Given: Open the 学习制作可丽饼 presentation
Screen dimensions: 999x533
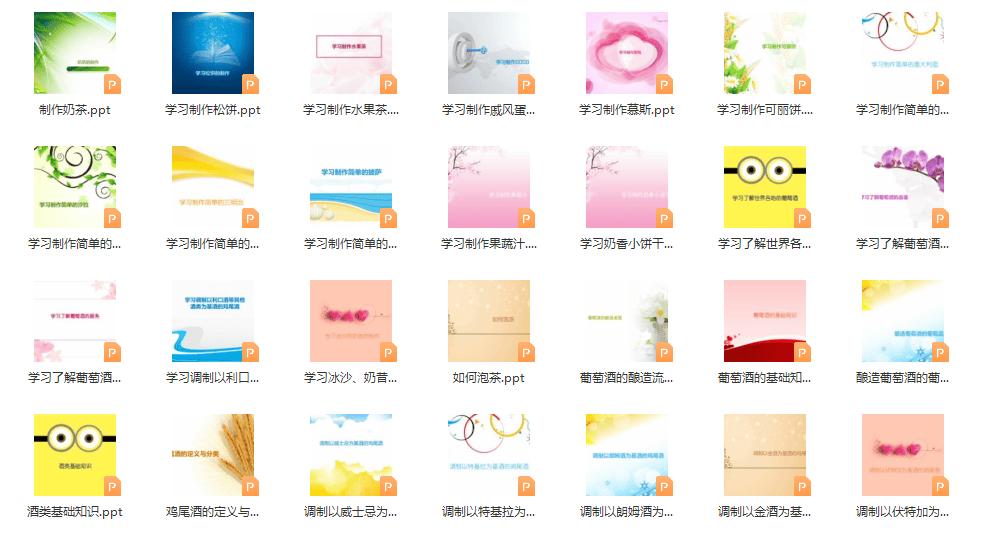Looking at the screenshot, I should [x=765, y=53].
